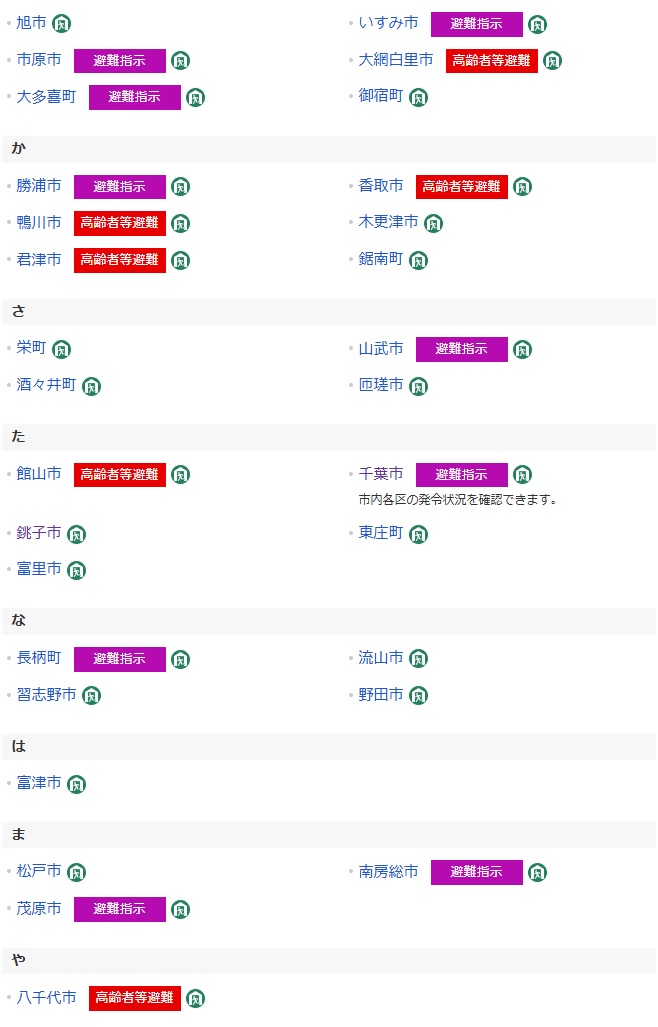Open the 南房総市 link
The height and width of the screenshot is (1027, 658).
tap(388, 872)
